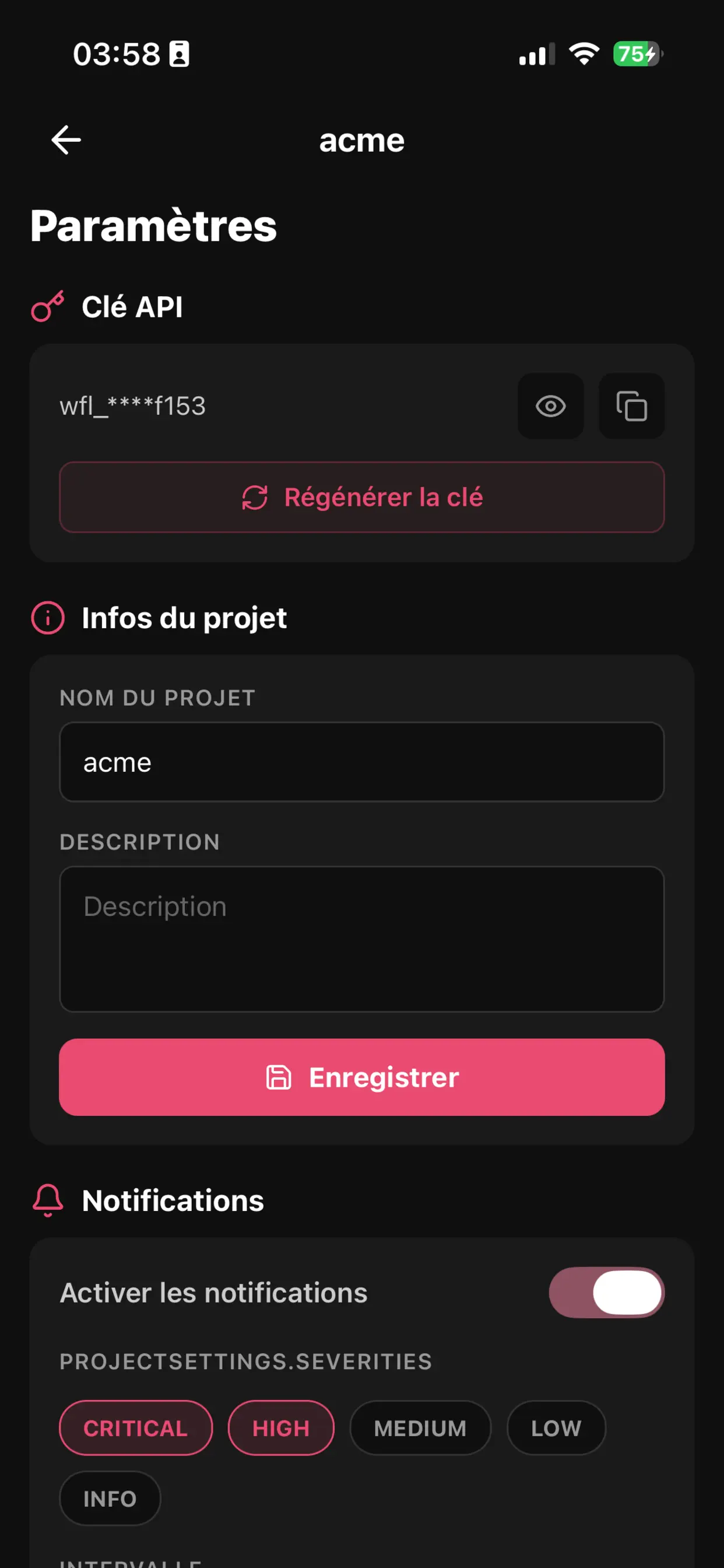This screenshot has width=724, height=1568.
Task: Enable the LOW severity chip
Action: pos(556,1428)
